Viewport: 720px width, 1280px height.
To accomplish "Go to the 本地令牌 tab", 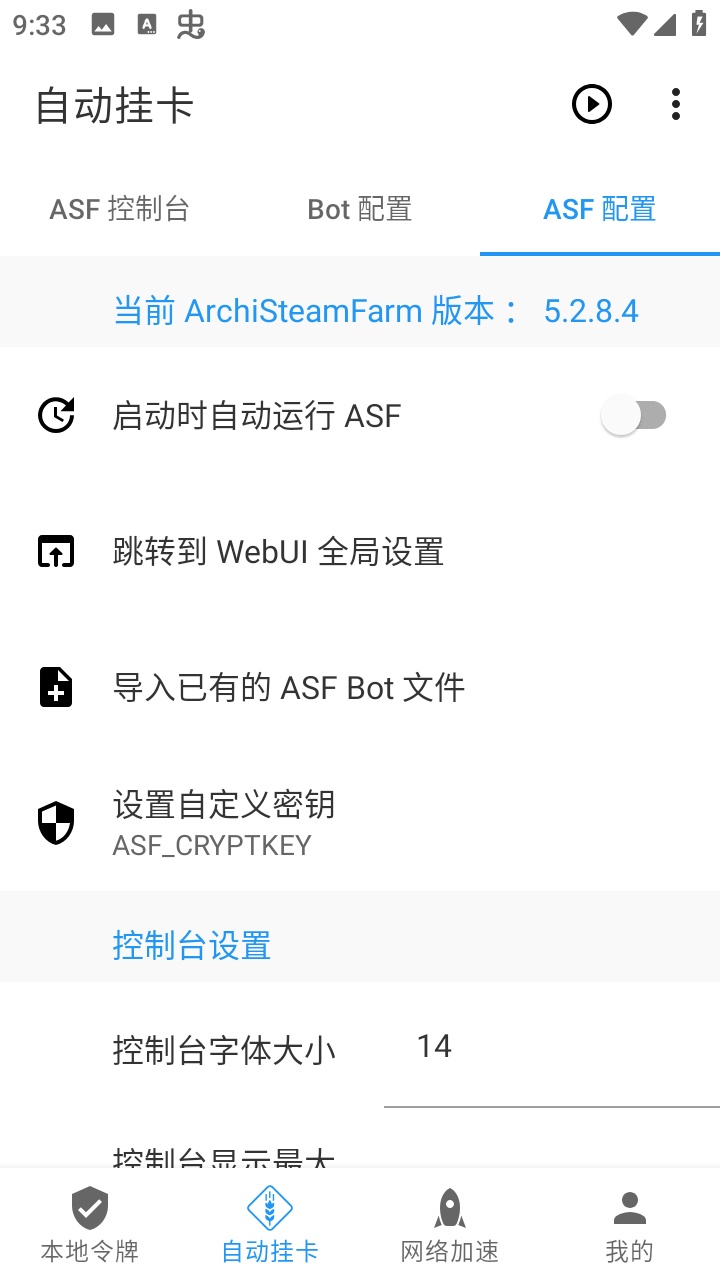I will tap(90, 1225).
